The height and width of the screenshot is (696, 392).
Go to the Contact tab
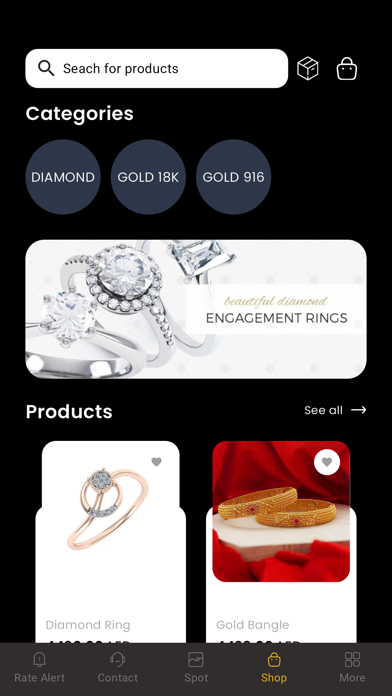coord(118,668)
